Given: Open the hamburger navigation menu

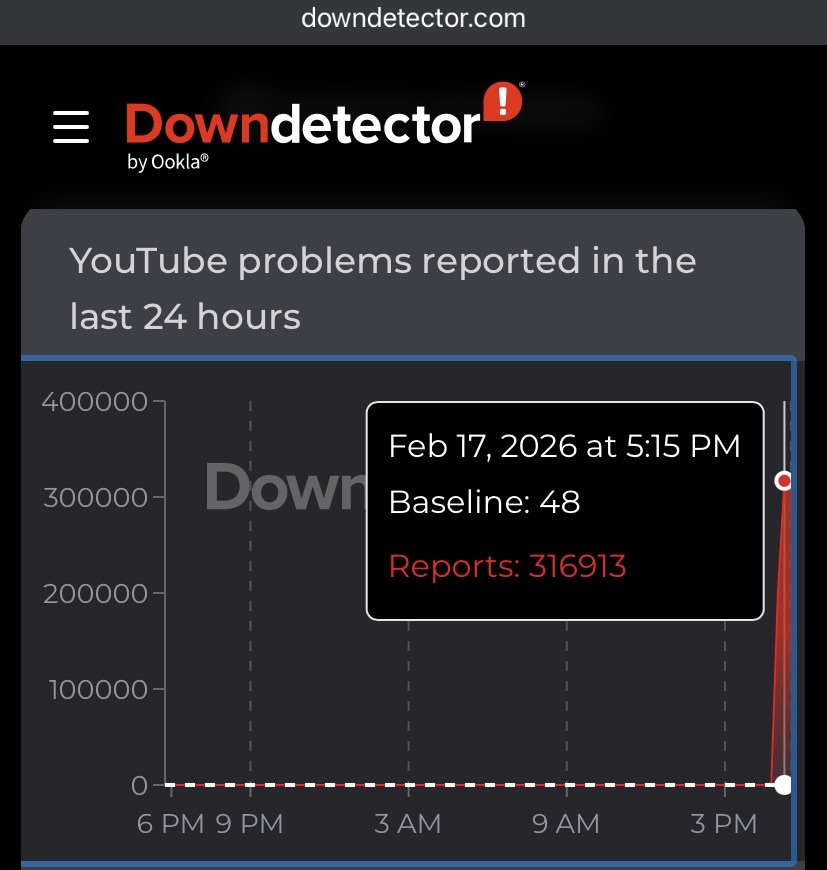Looking at the screenshot, I should coord(71,127).
